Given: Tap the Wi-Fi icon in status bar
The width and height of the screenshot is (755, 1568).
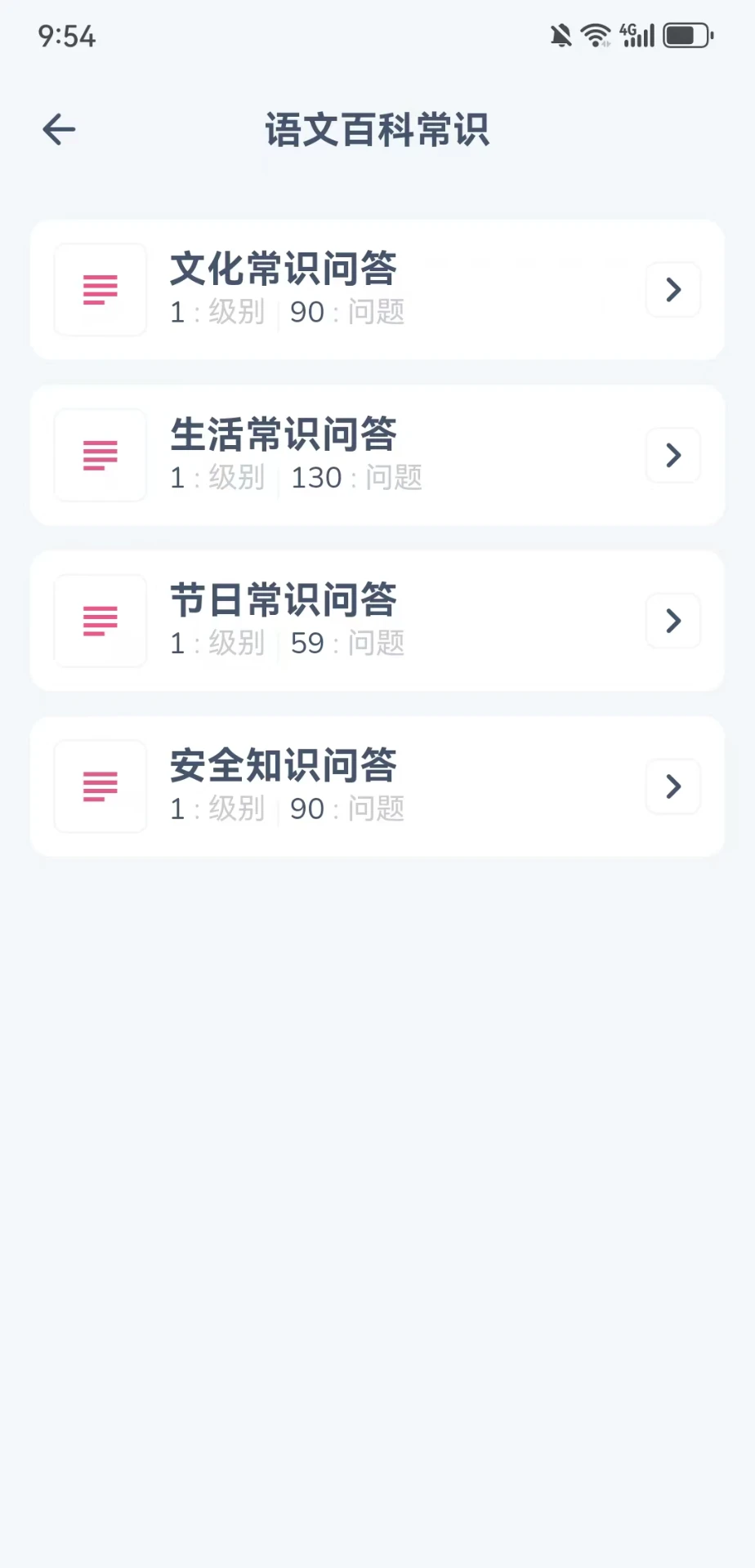Looking at the screenshot, I should pyautogui.click(x=596, y=33).
